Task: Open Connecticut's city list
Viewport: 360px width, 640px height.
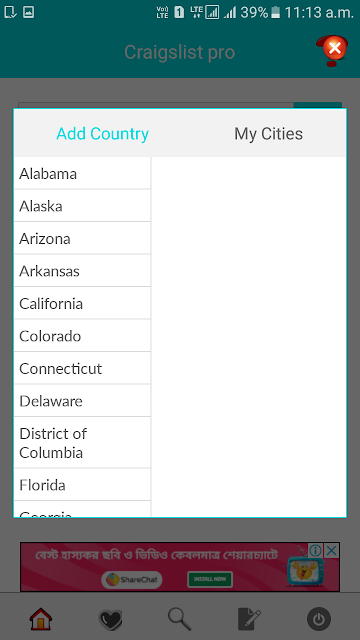Action: (82, 369)
